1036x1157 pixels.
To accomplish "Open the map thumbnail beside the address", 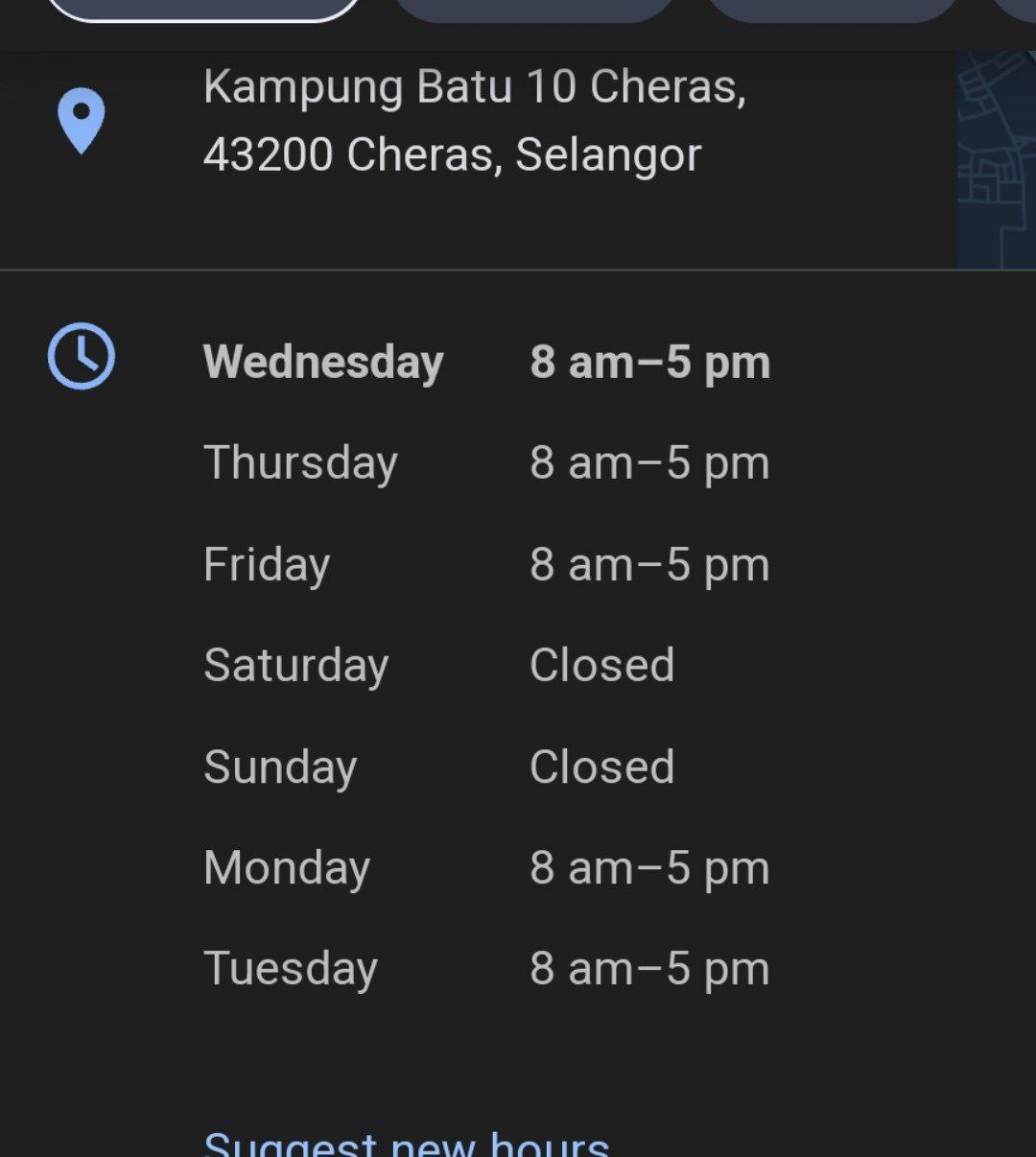I will click(998, 159).
